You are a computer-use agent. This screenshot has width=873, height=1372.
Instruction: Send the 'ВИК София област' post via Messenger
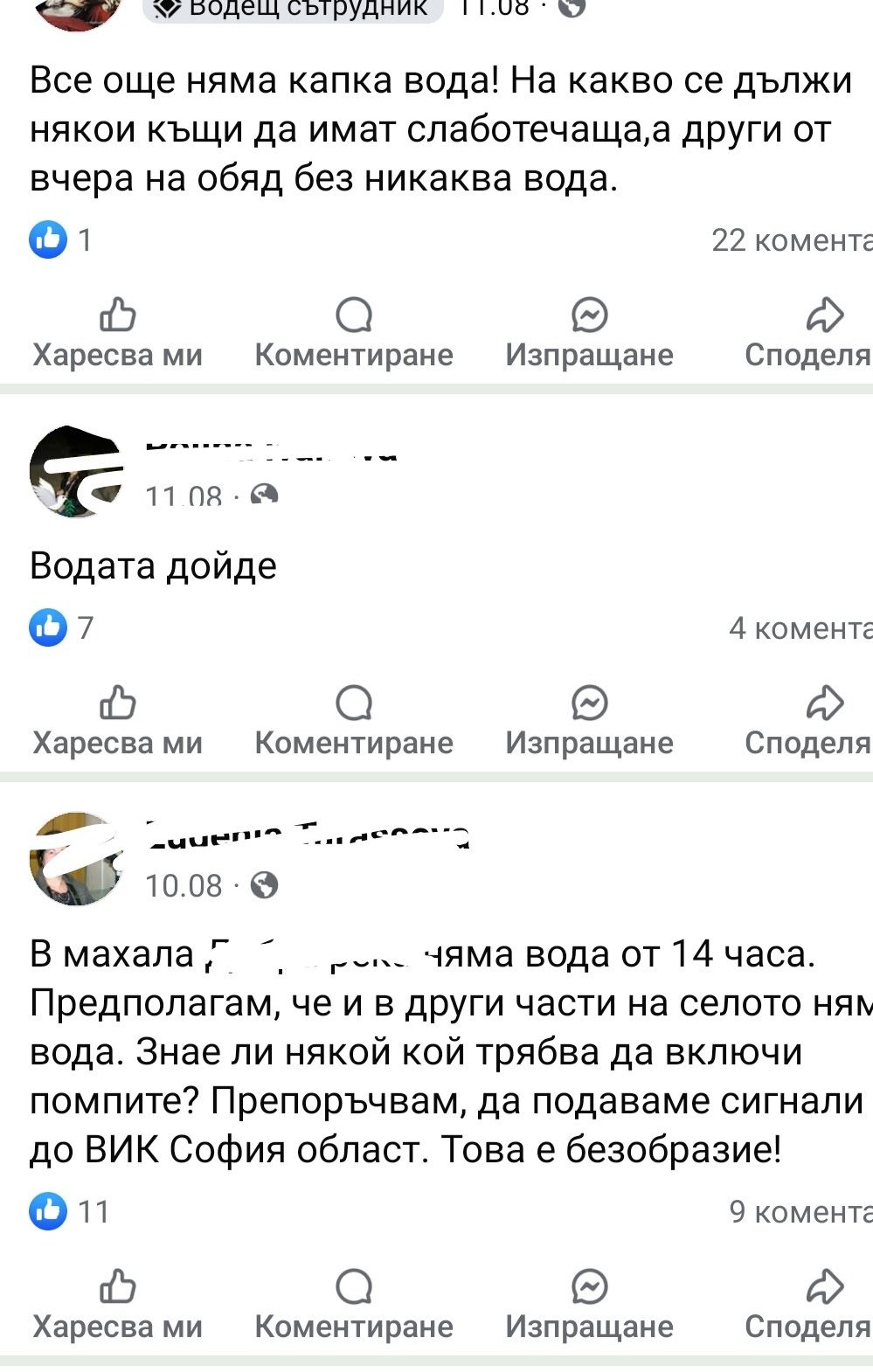tap(590, 1306)
